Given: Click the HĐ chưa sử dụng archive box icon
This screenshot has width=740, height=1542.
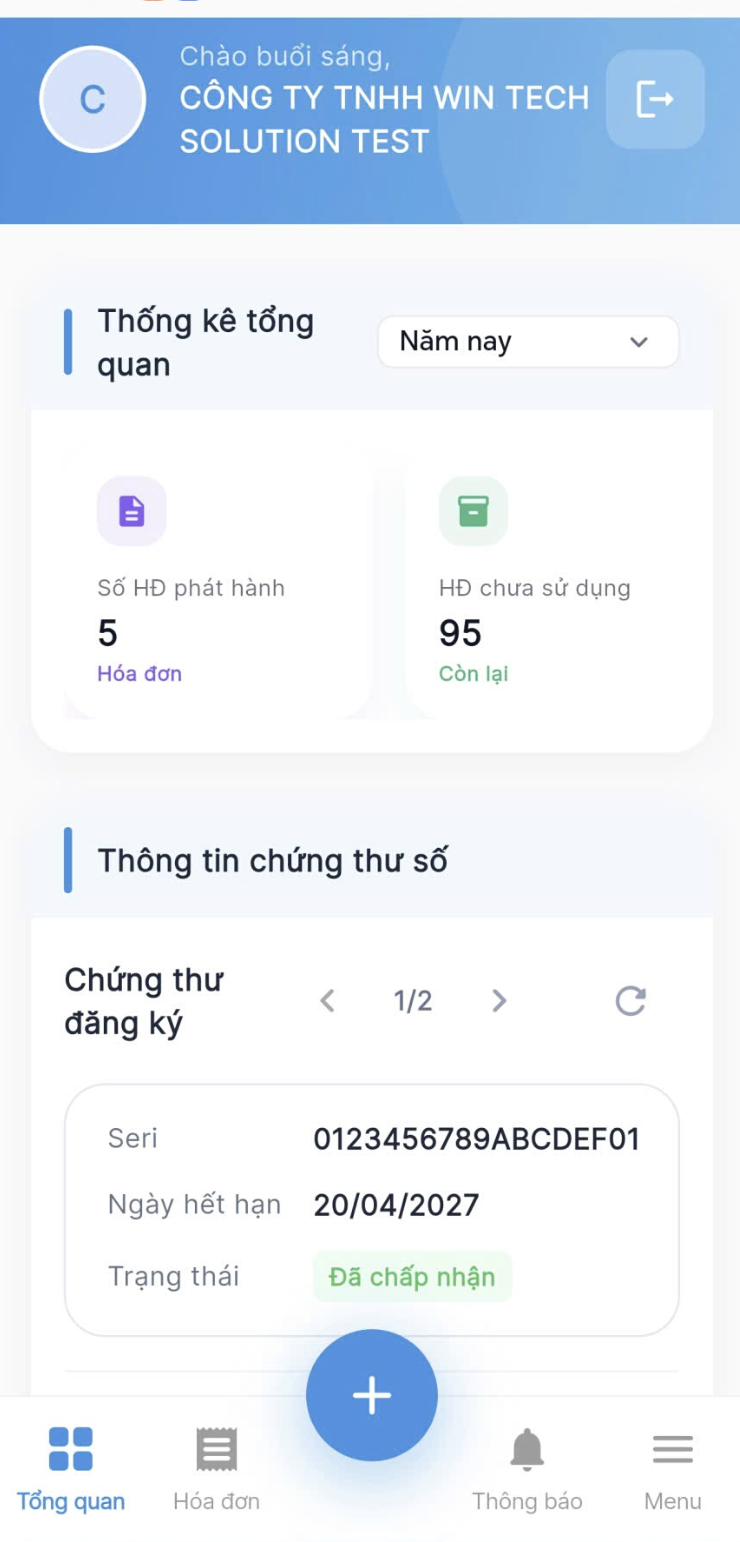Looking at the screenshot, I should click(x=473, y=511).
